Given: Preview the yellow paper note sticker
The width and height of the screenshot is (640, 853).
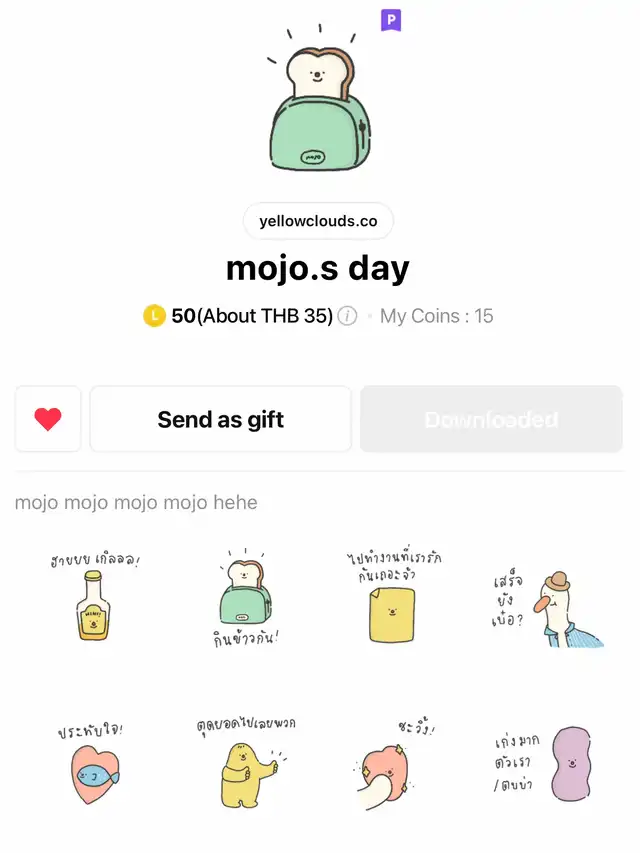Looking at the screenshot, I should (394, 597).
